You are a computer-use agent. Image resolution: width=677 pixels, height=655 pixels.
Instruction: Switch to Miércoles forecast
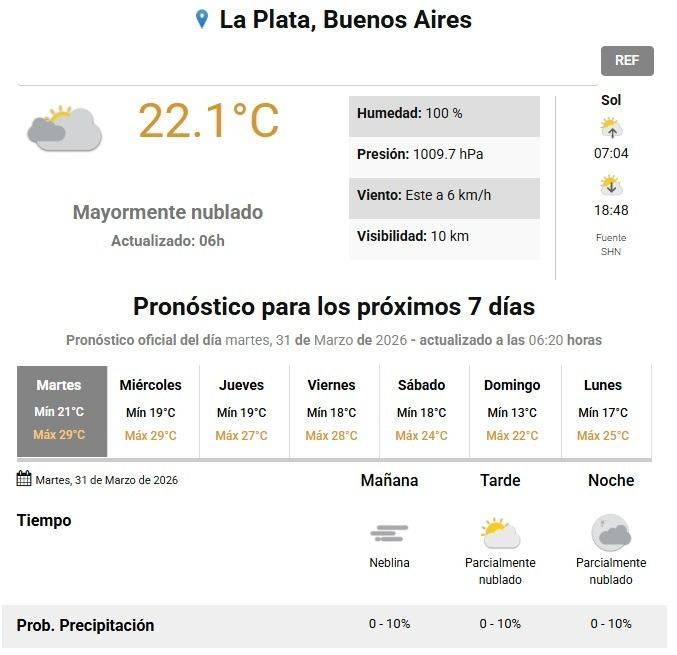click(151, 410)
